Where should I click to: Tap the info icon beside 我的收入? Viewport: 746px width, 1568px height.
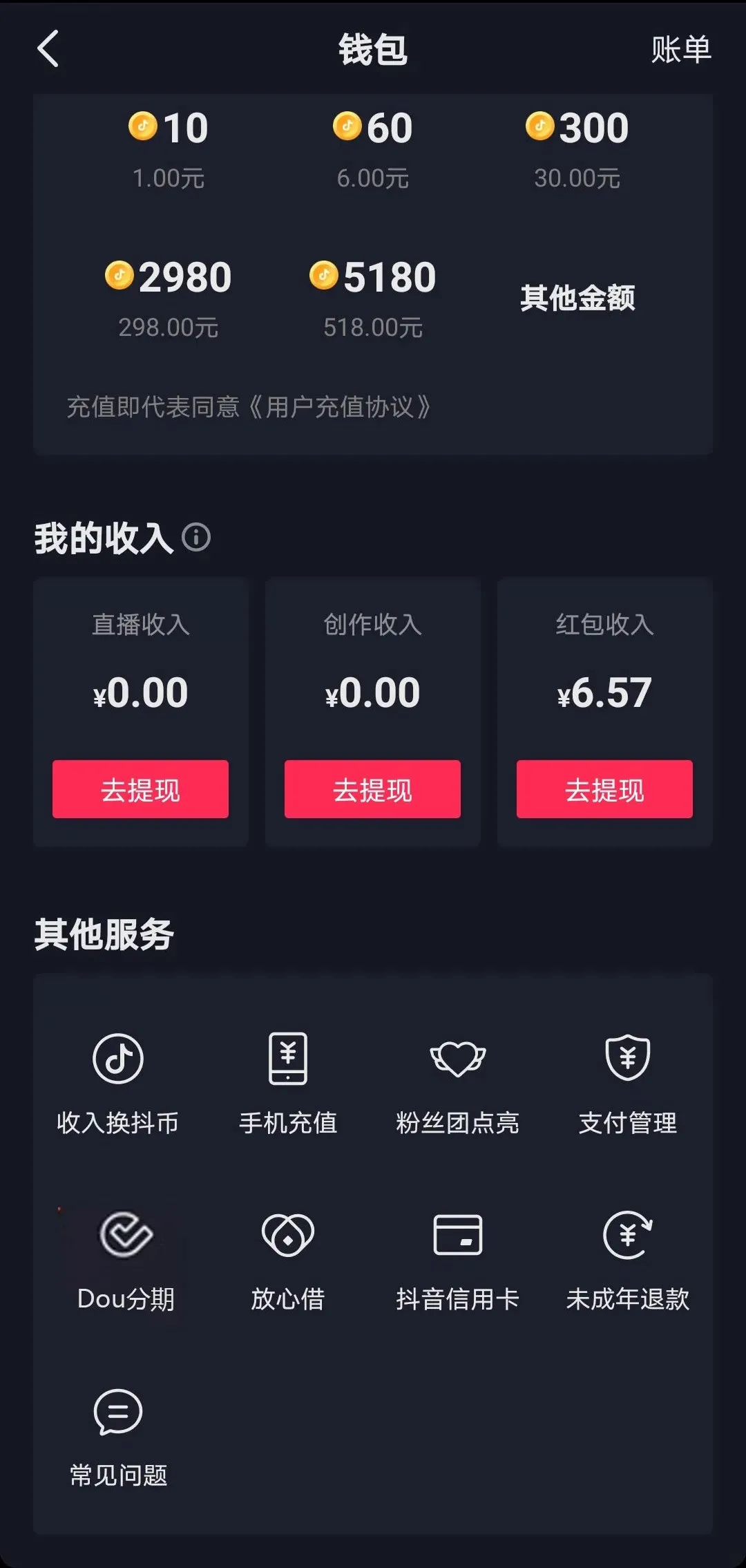coord(198,539)
